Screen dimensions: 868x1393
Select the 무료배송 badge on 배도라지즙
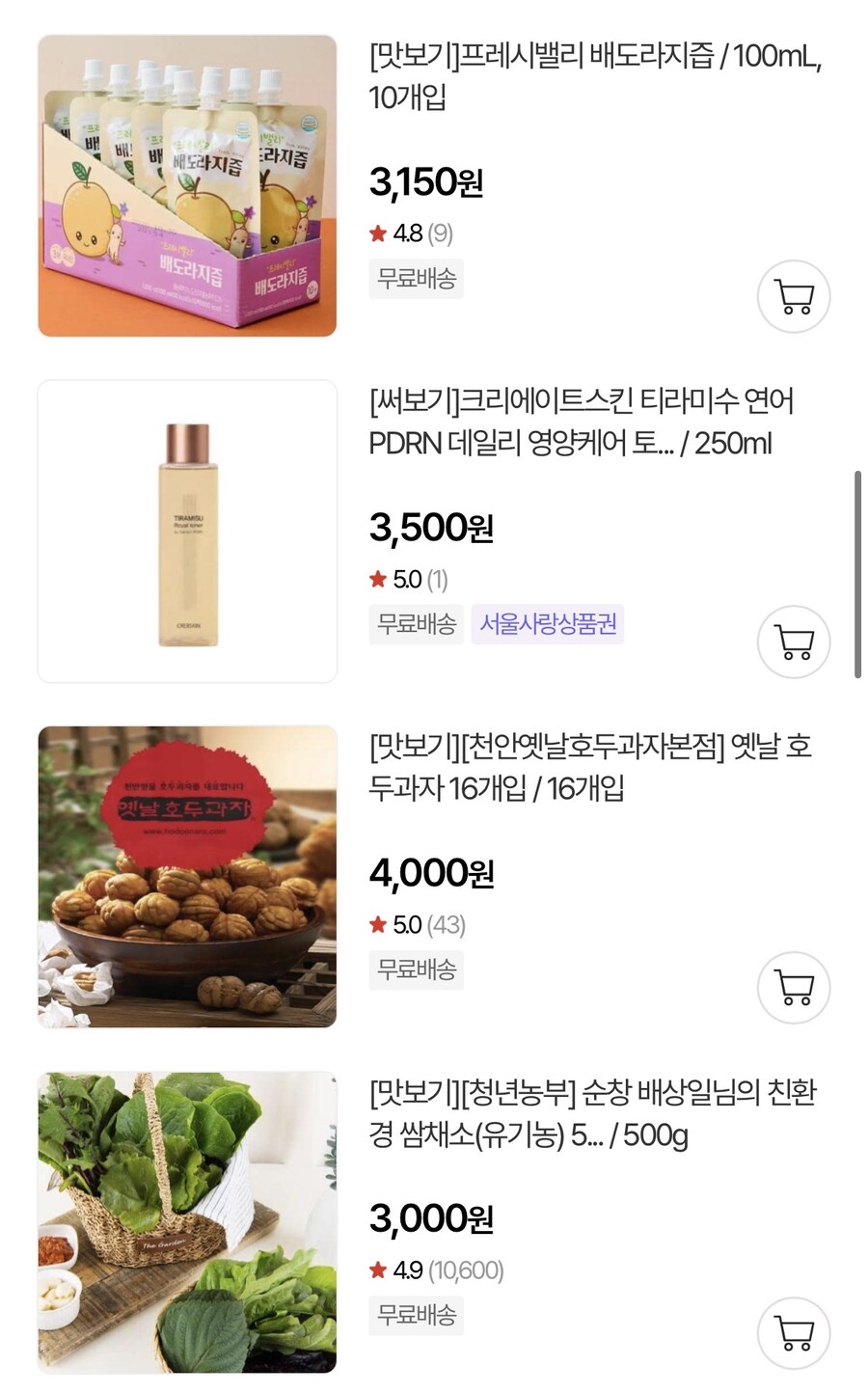[x=416, y=280]
